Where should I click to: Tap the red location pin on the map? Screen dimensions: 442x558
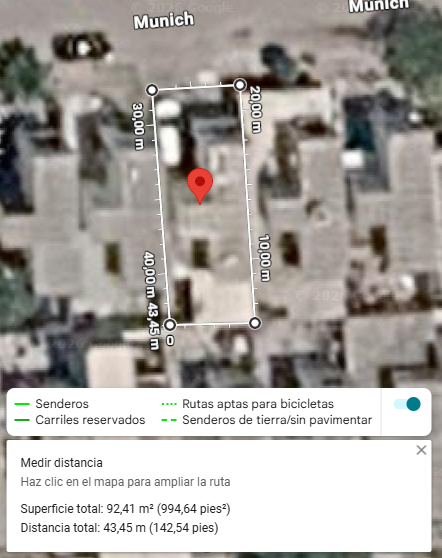point(200,186)
